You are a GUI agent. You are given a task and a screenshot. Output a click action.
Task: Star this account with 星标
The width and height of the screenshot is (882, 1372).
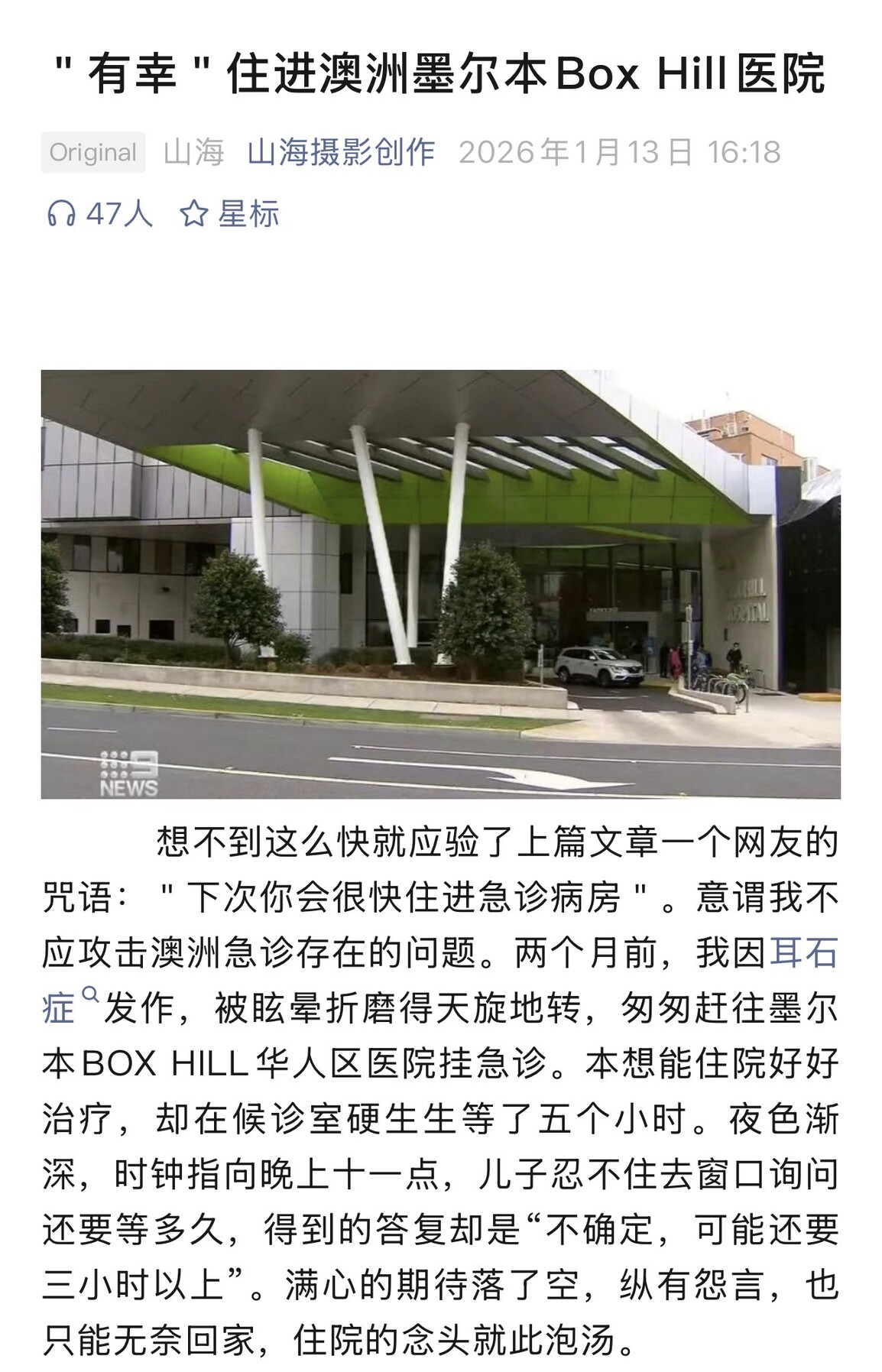click(x=229, y=213)
